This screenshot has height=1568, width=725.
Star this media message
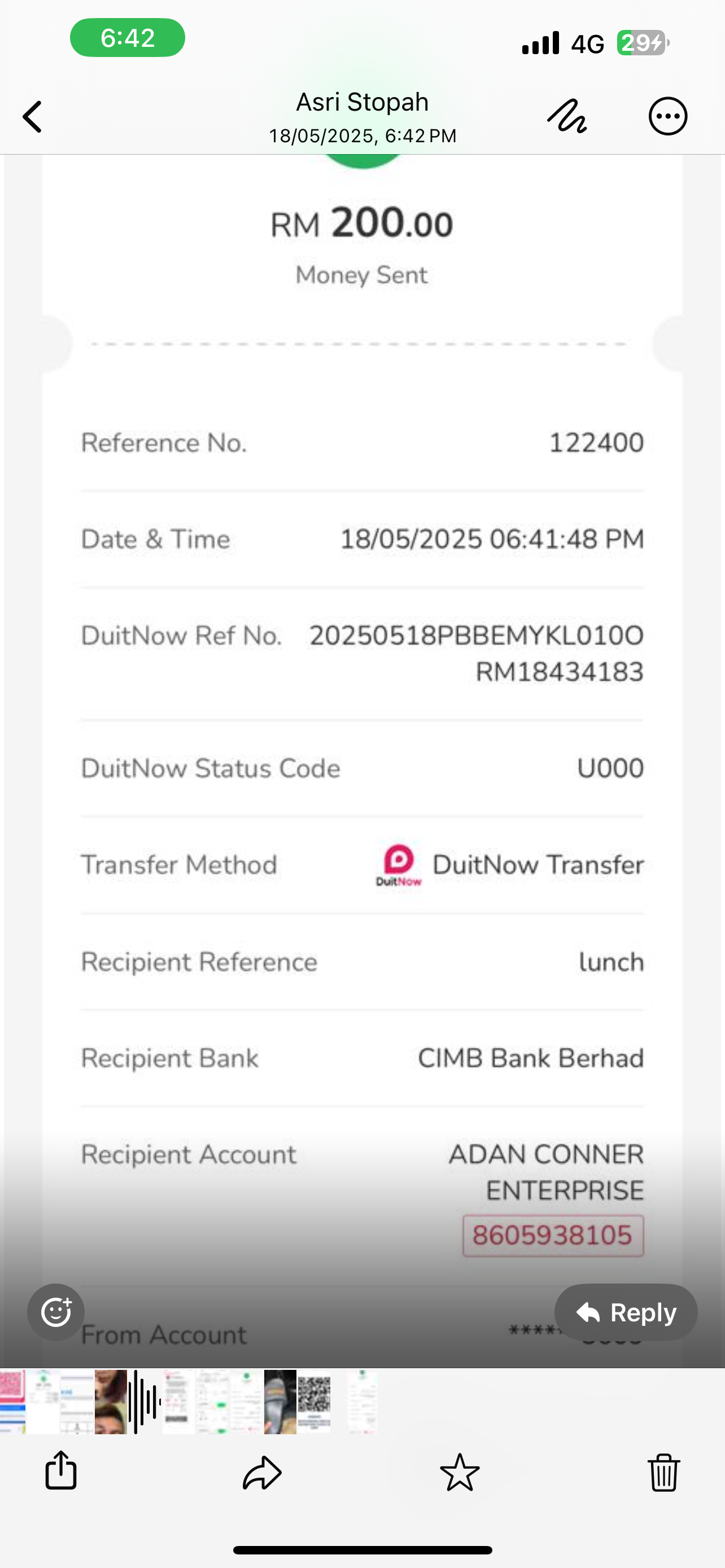coord(460,1473)
